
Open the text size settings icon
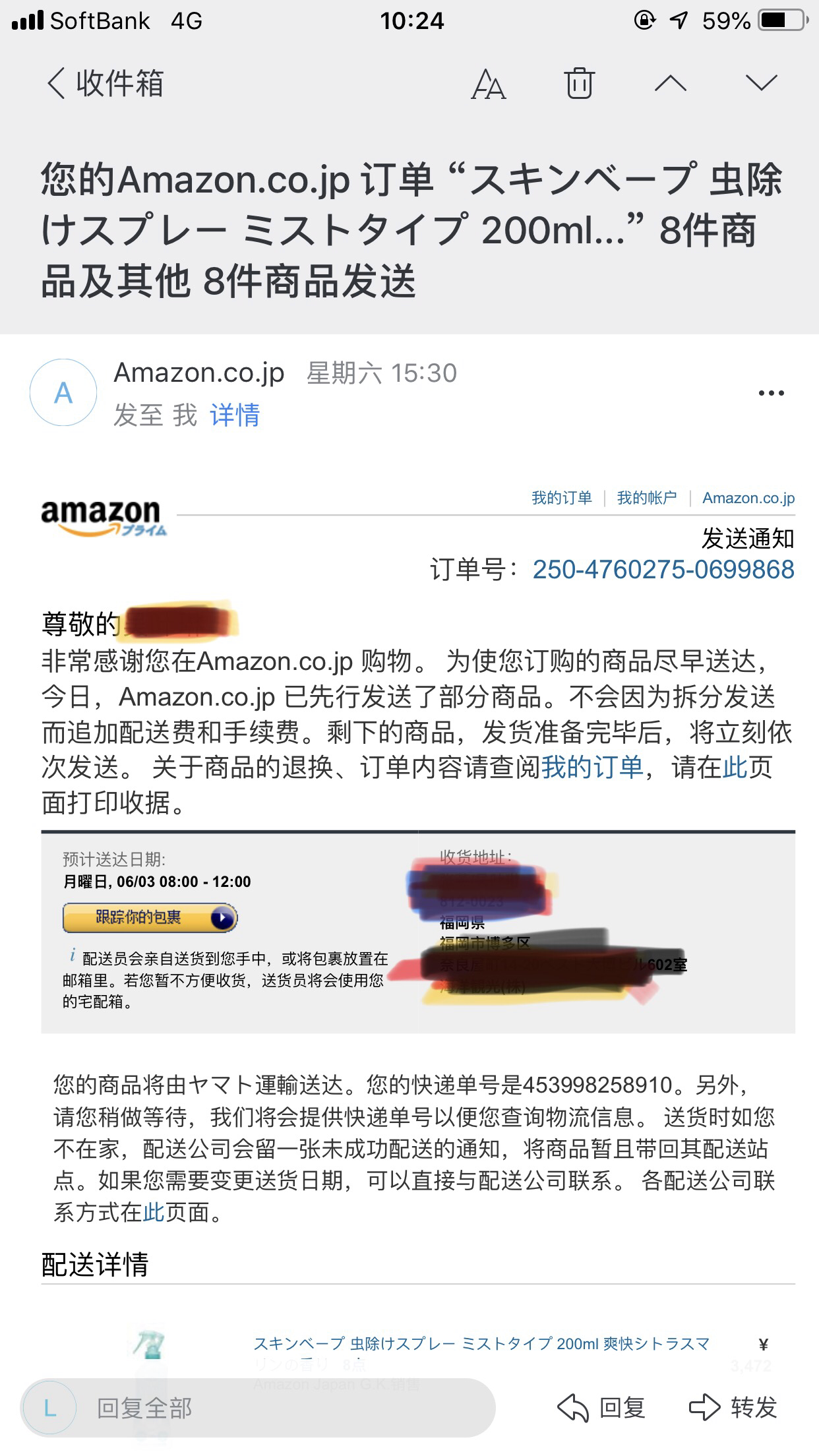[x=488, y=84]
